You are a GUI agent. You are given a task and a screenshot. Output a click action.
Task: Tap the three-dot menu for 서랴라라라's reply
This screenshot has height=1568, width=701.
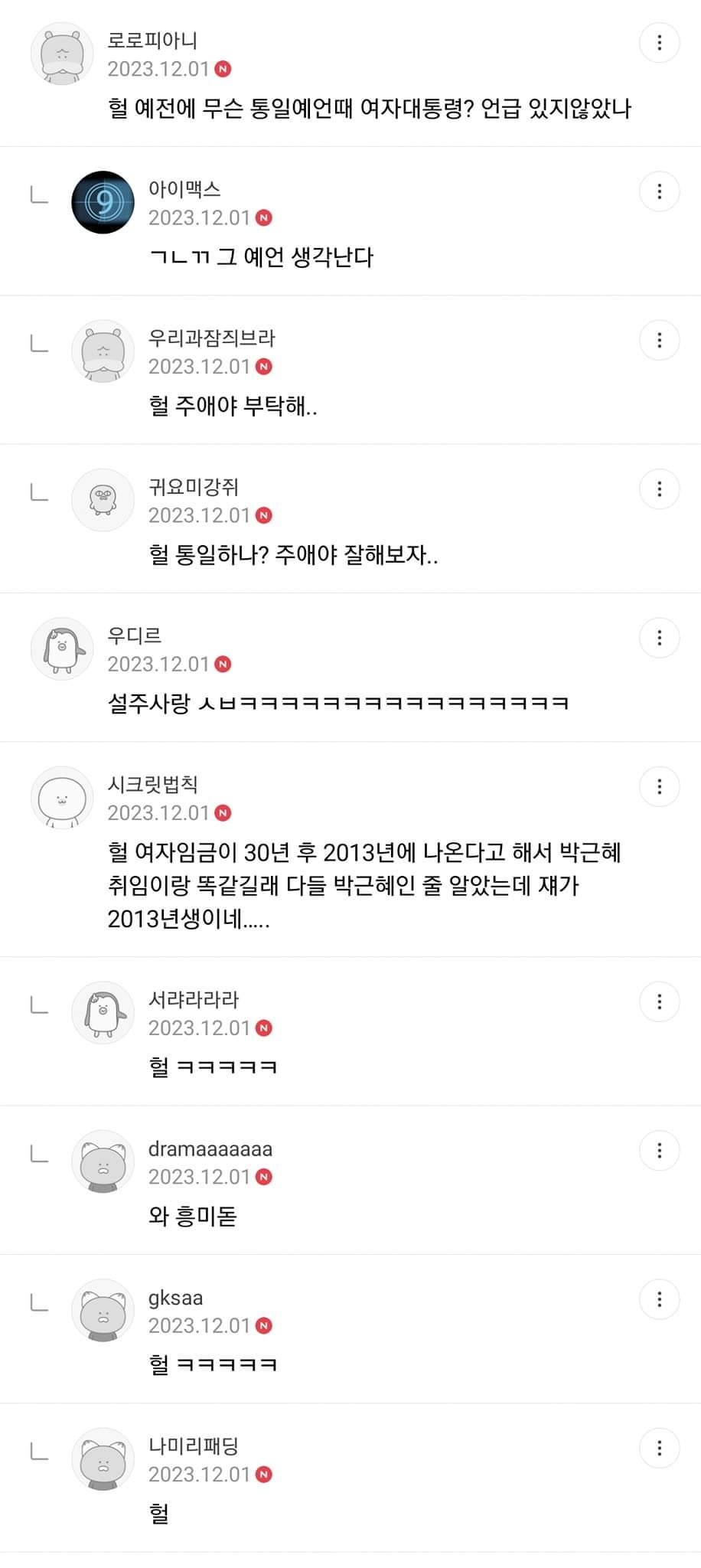click(x=659, y=1002)
